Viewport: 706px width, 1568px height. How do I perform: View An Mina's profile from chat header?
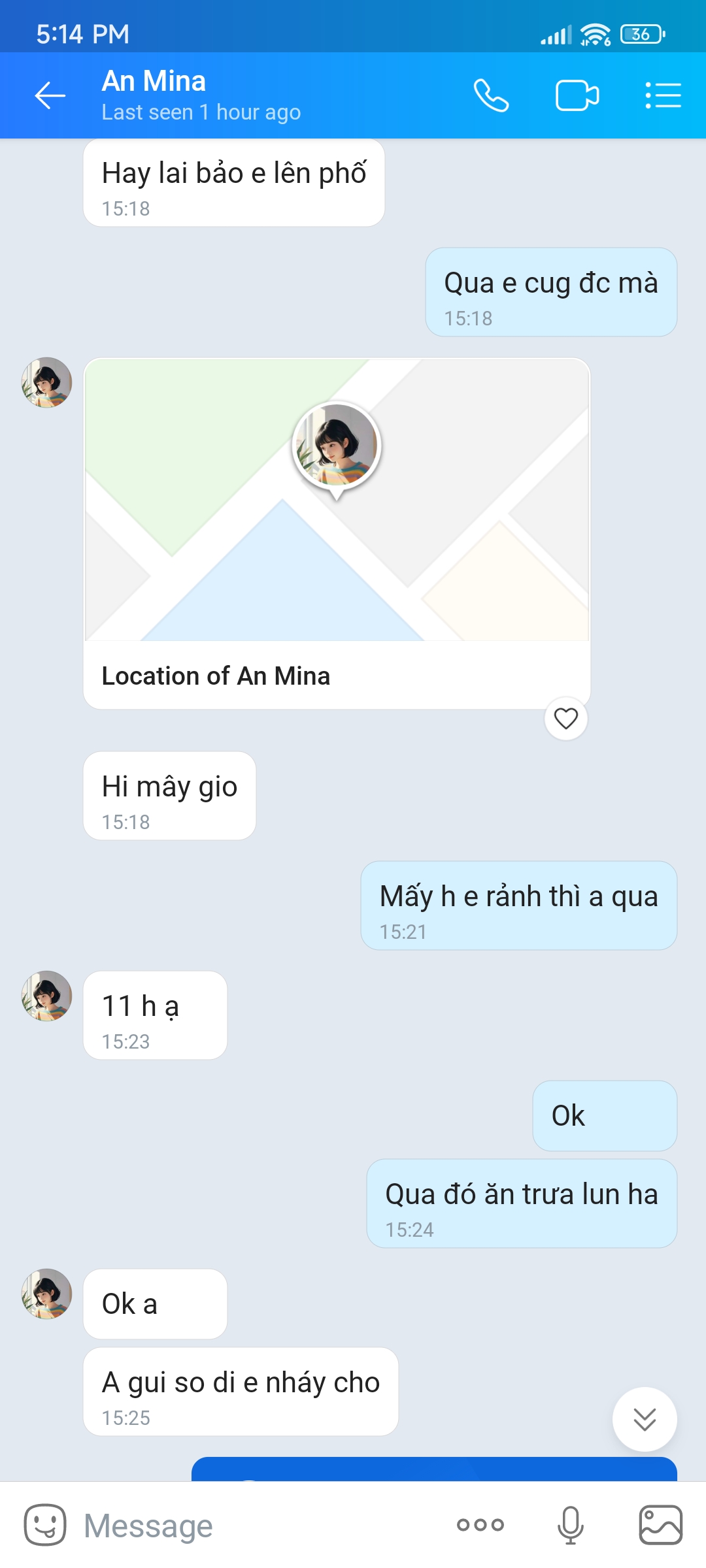(201, 95)
